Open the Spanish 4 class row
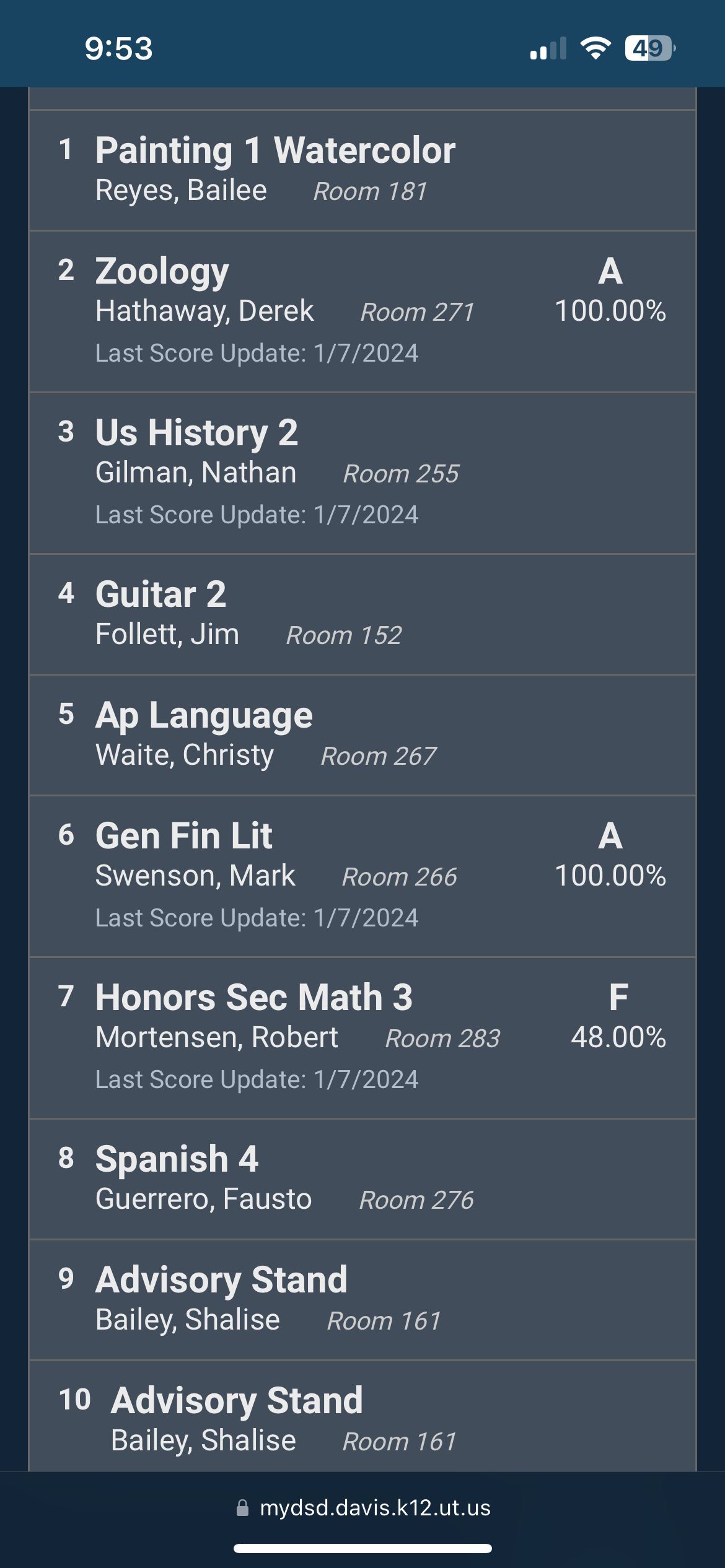Image resolution: width=725 pixels, height=1568 pixels. [362, 1179]
